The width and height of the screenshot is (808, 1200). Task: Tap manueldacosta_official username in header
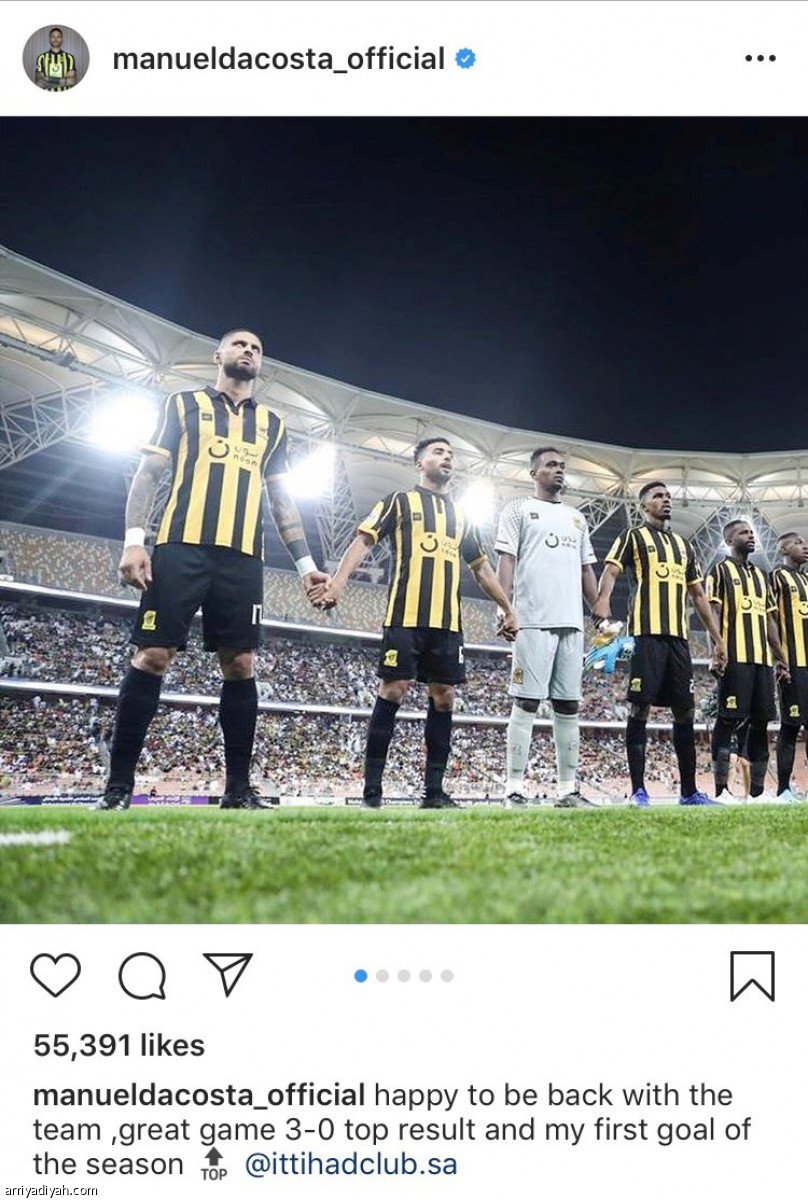click(278, 59)
